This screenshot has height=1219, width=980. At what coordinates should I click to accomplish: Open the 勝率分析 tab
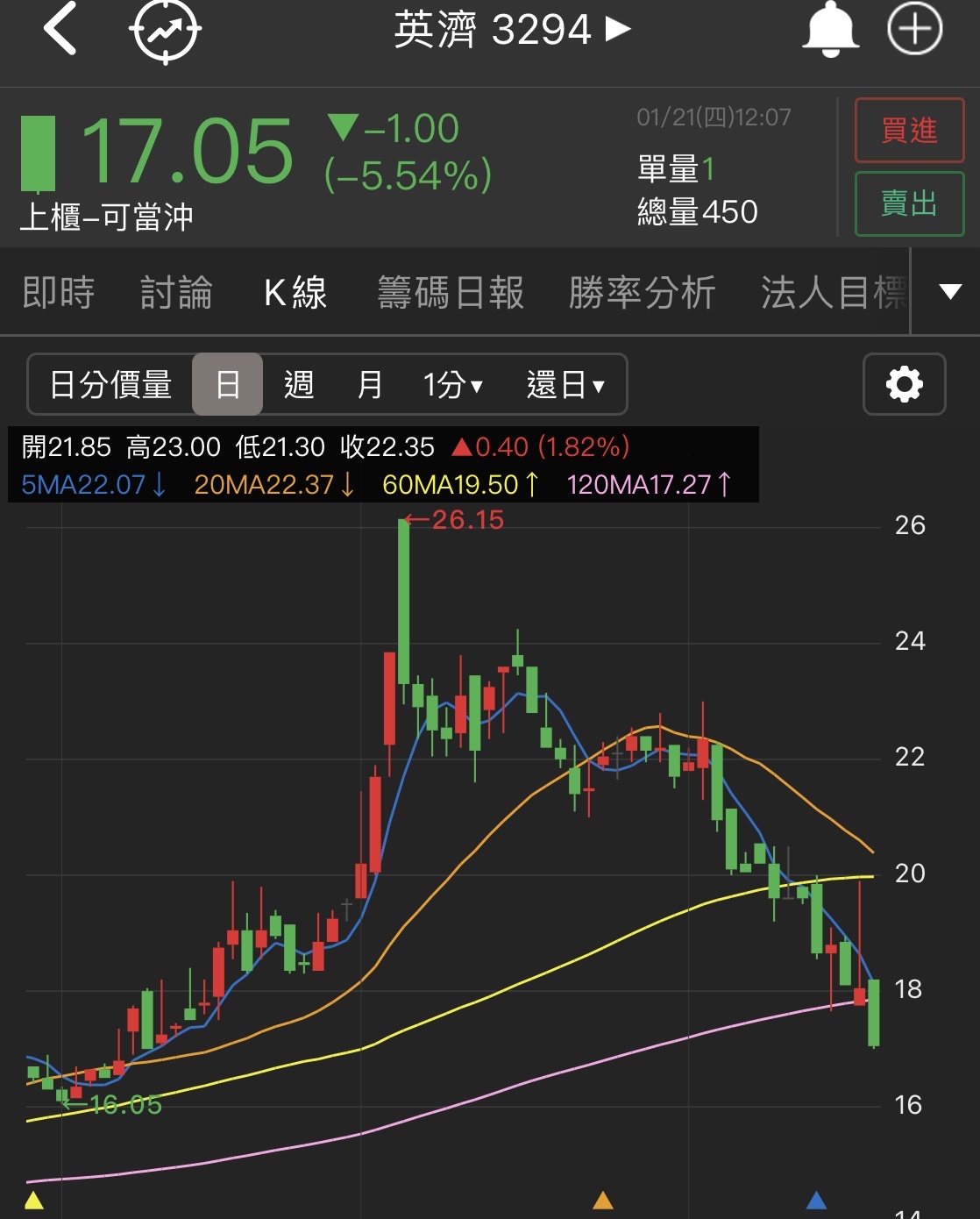coord(643,293)
